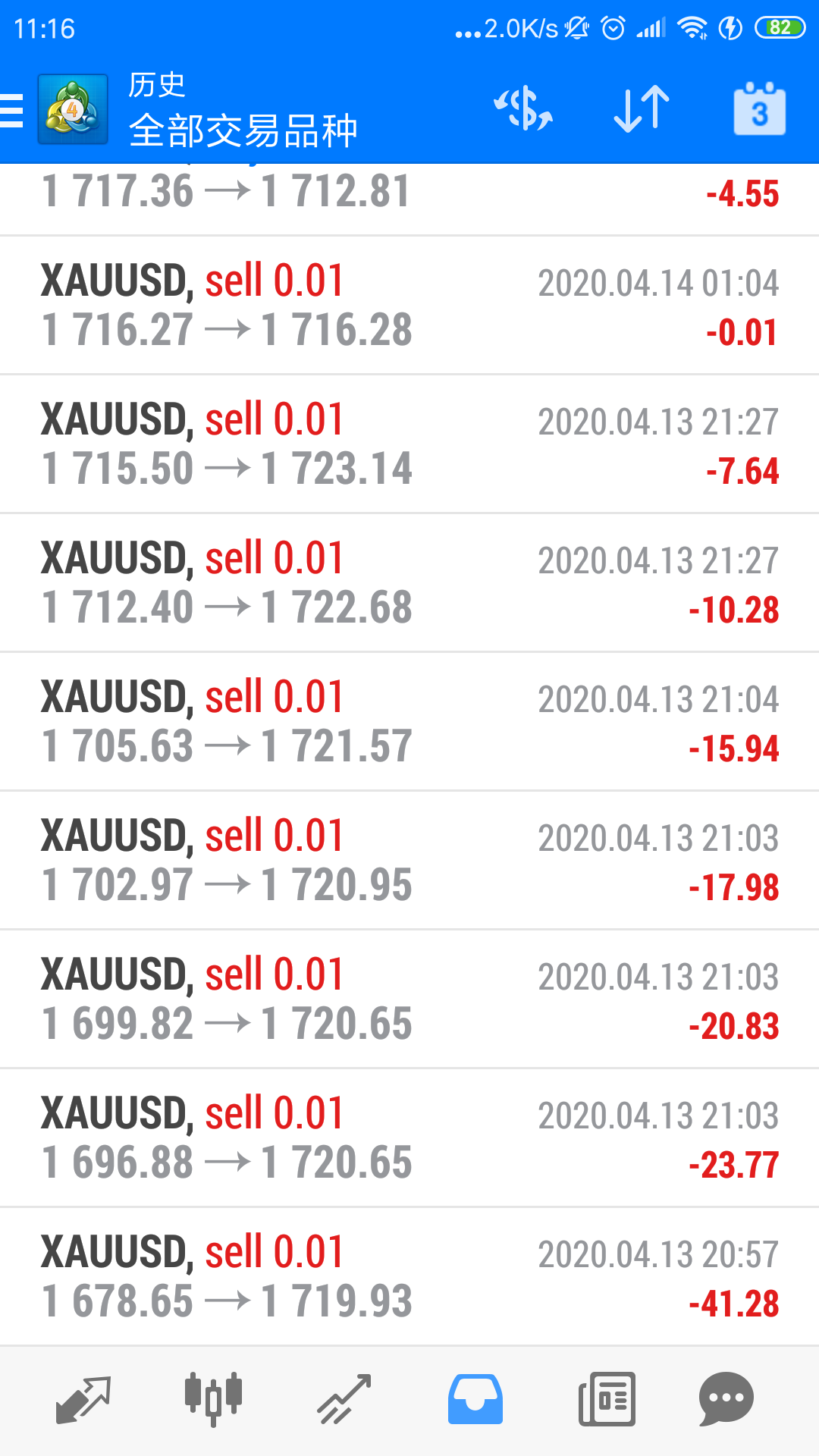Screen dimensions: 819x1456
Task: Switch to the candlestick Chart tab
Action: pos(213,1399)
